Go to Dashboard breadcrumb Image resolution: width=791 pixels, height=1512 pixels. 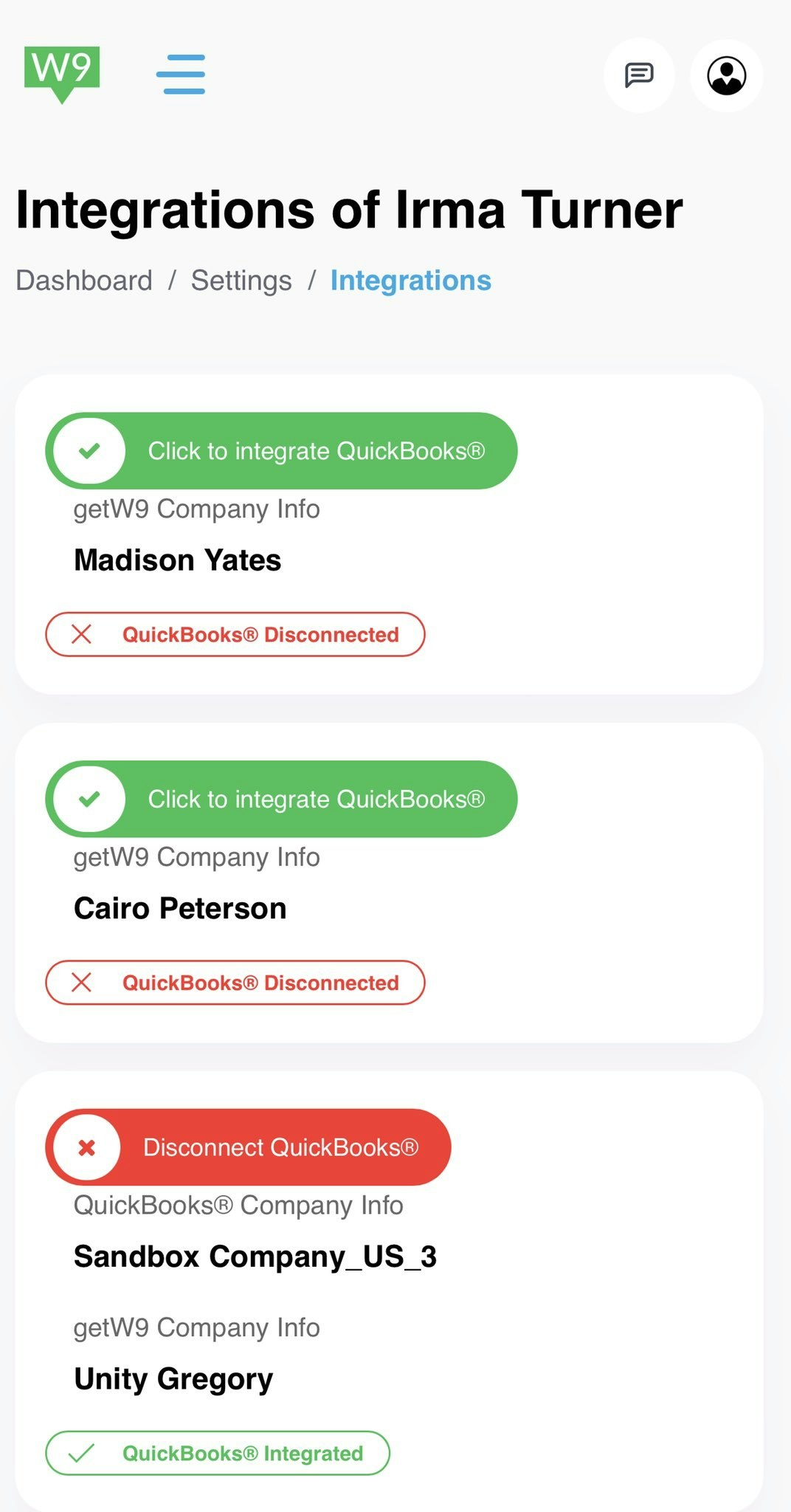tap(84, 281)
